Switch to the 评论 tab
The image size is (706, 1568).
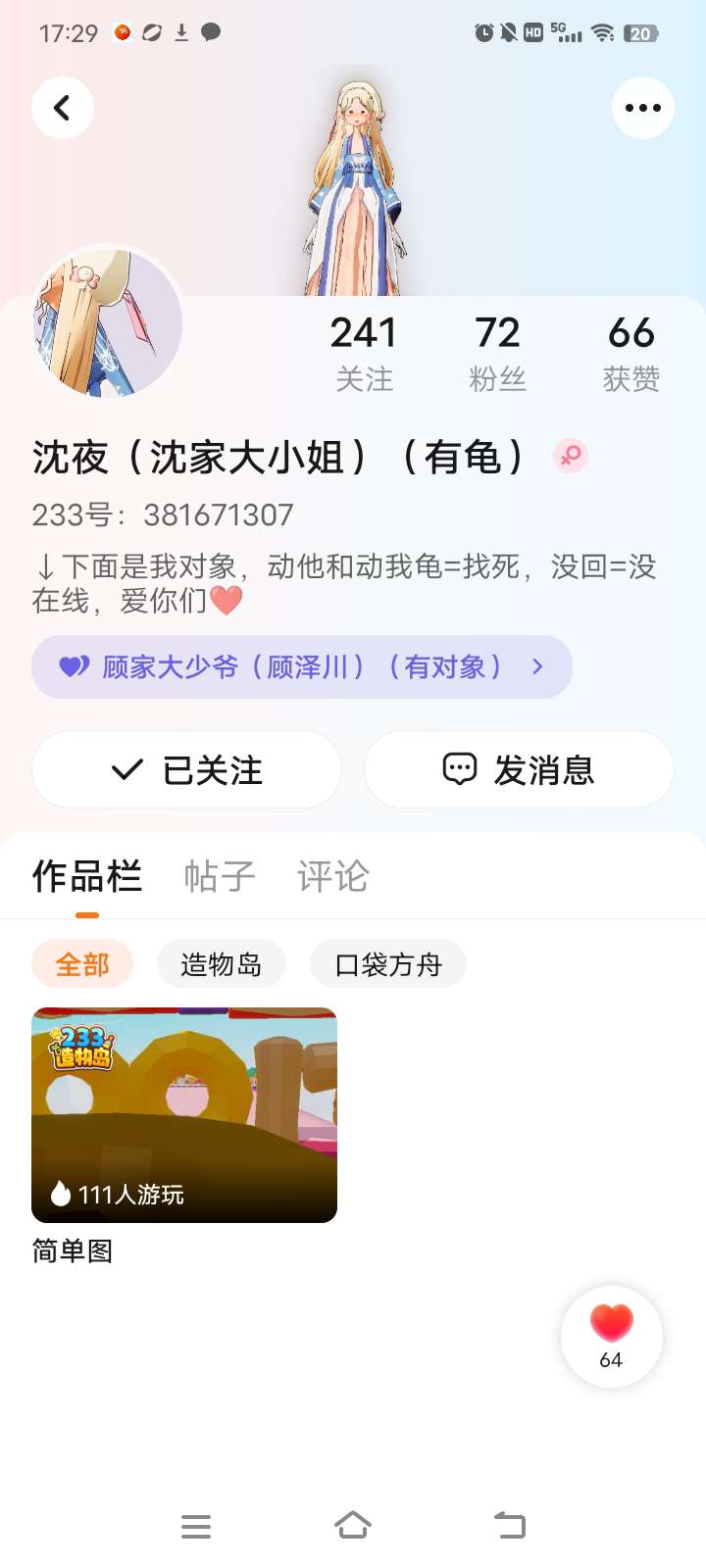(x=333, y=876)
